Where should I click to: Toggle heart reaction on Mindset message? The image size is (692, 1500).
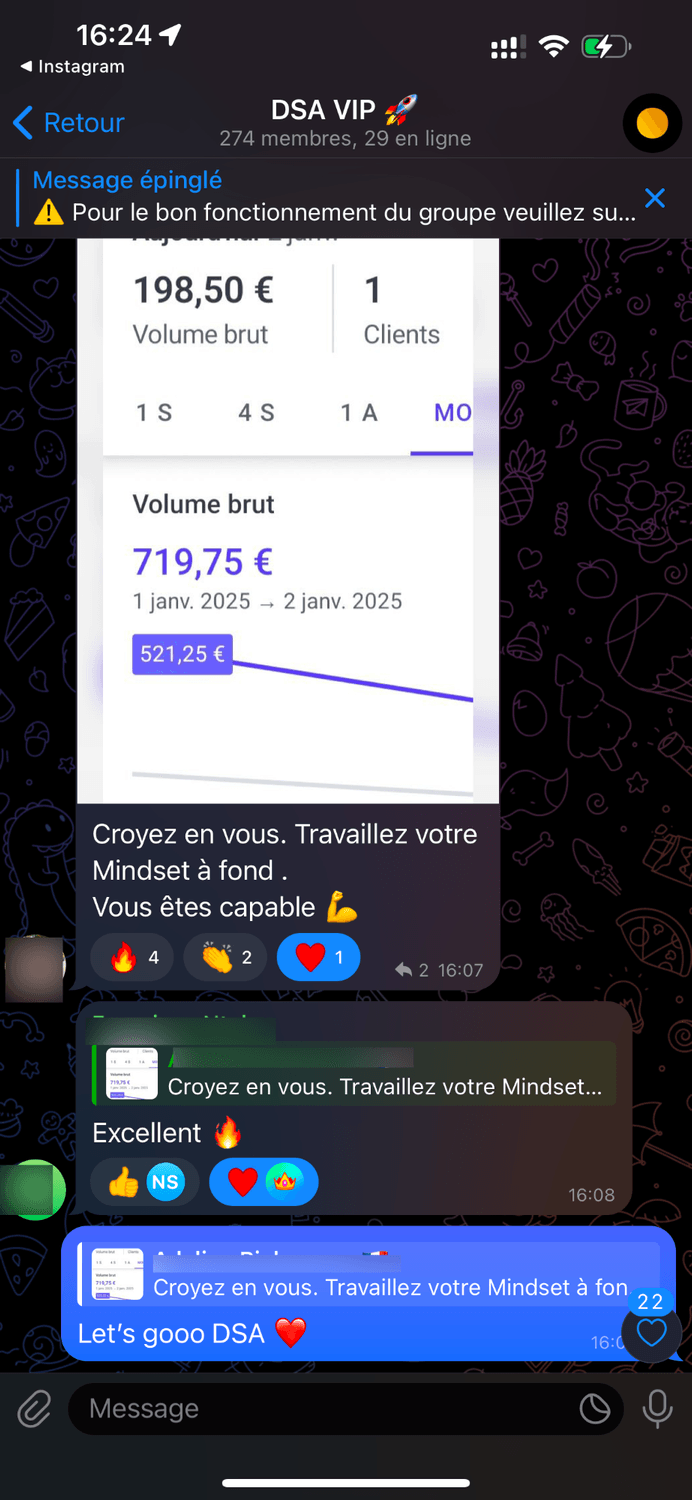(318, 958)
